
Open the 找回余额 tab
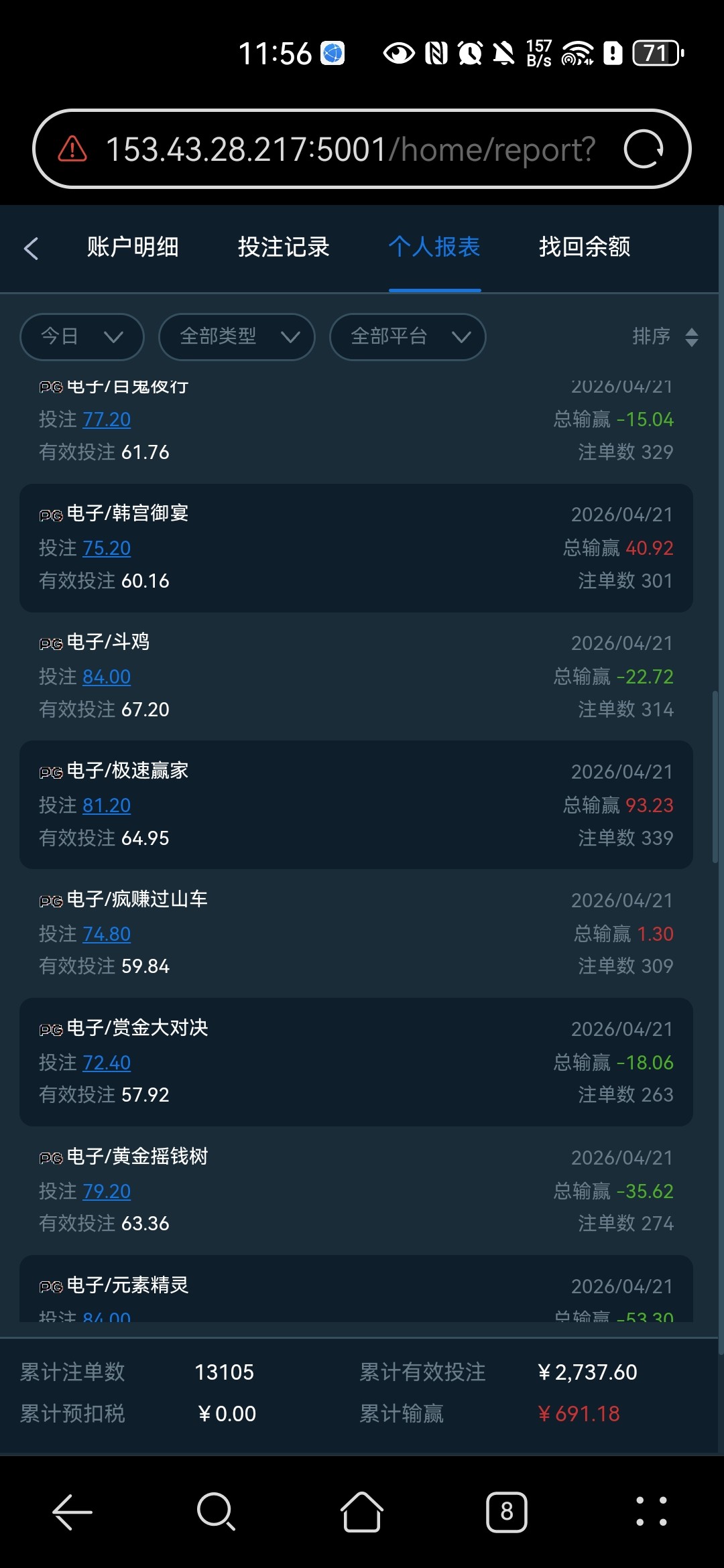[x=585, y=247]
